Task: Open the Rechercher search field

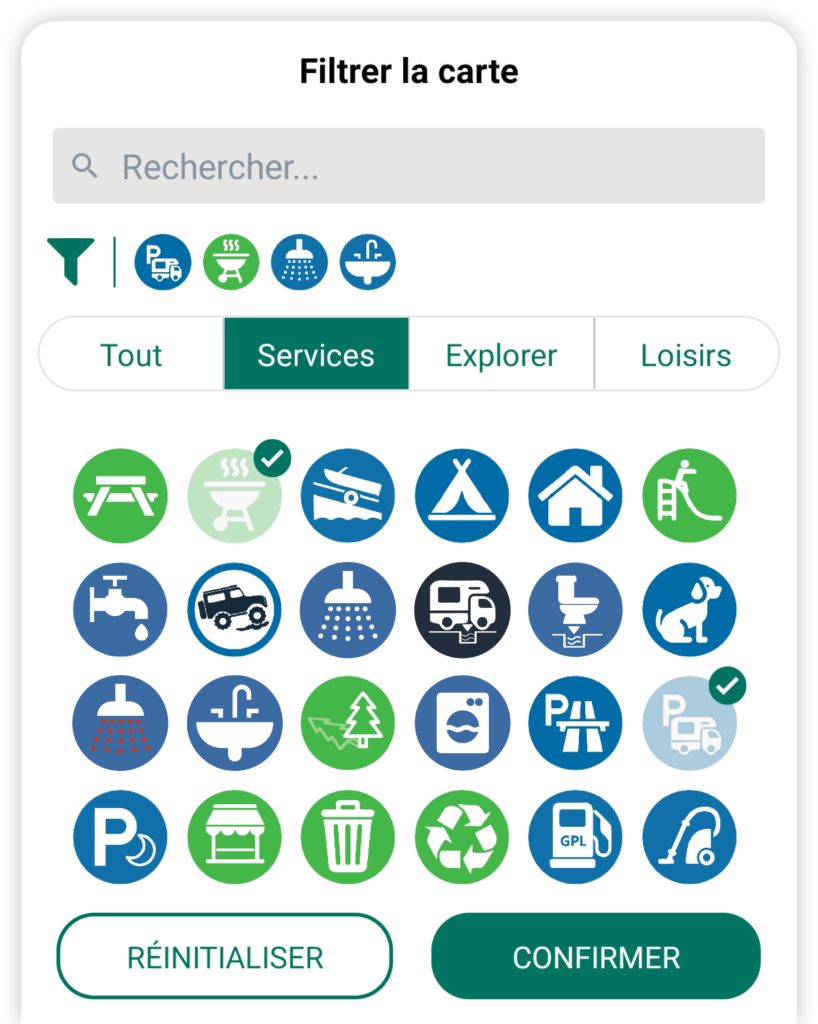Action: (x=408, y=166)
